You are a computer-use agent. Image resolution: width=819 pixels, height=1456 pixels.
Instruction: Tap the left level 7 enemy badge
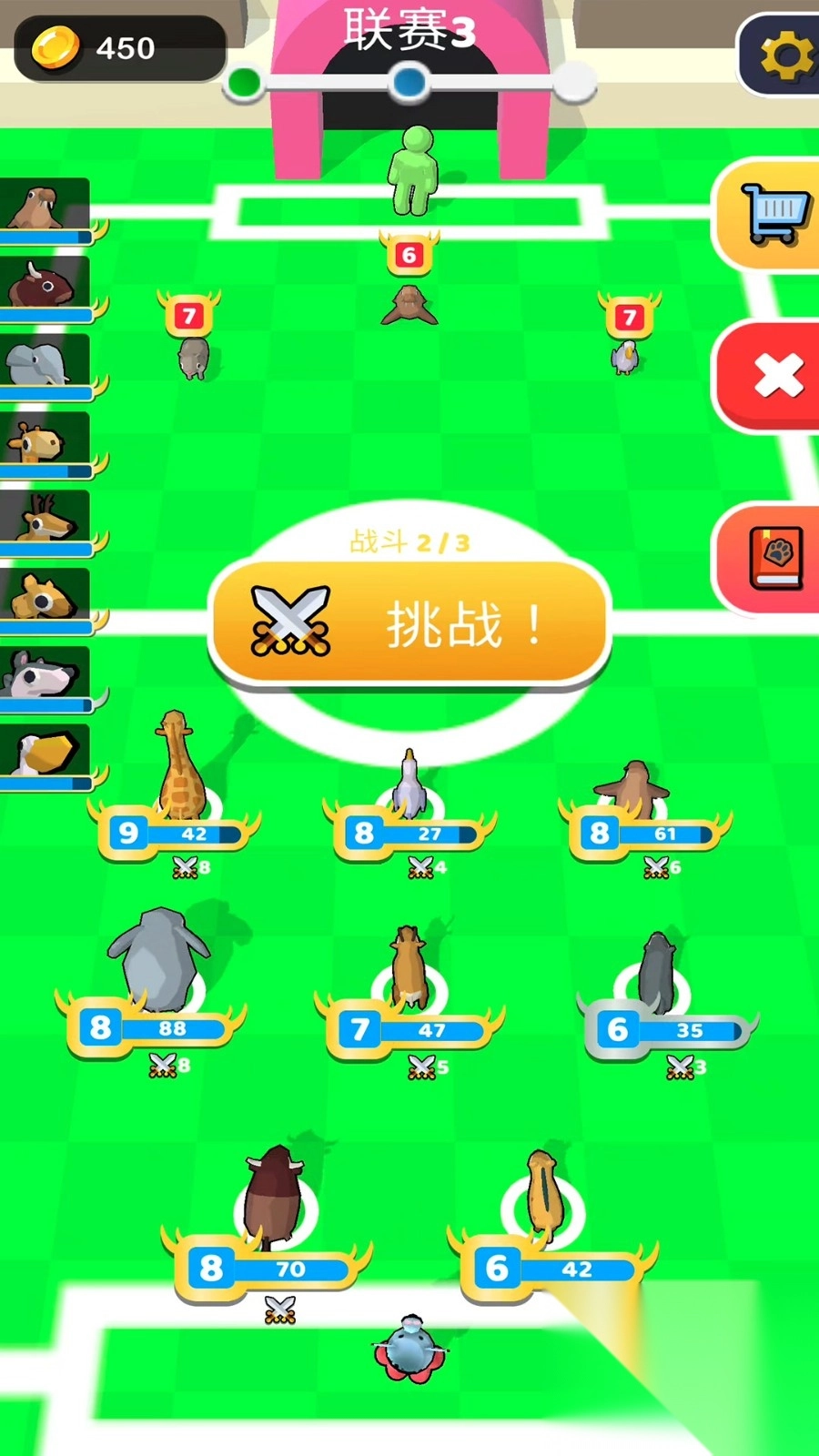coord(189,316)
